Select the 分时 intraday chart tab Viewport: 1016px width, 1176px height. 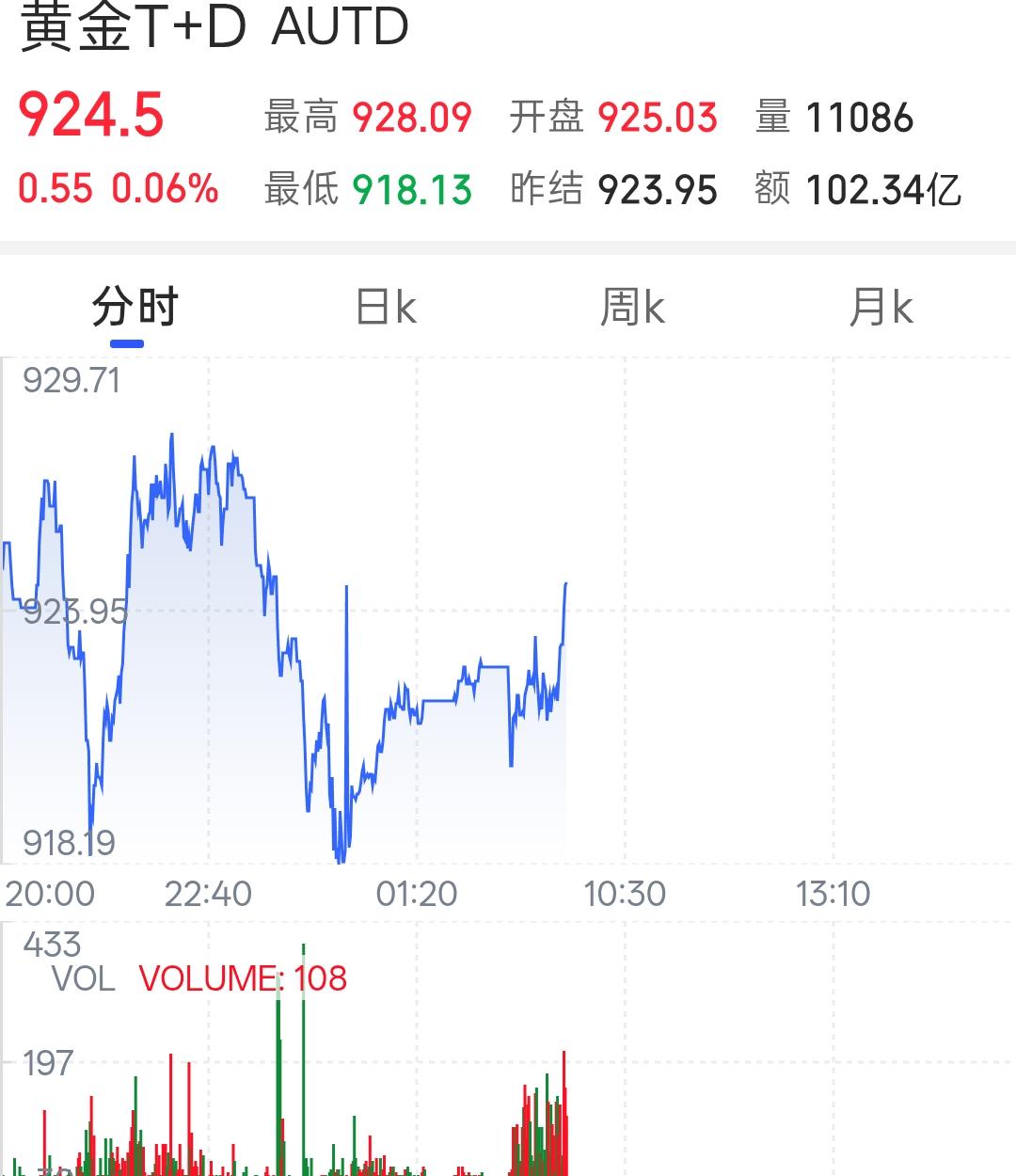coord(135,308)
